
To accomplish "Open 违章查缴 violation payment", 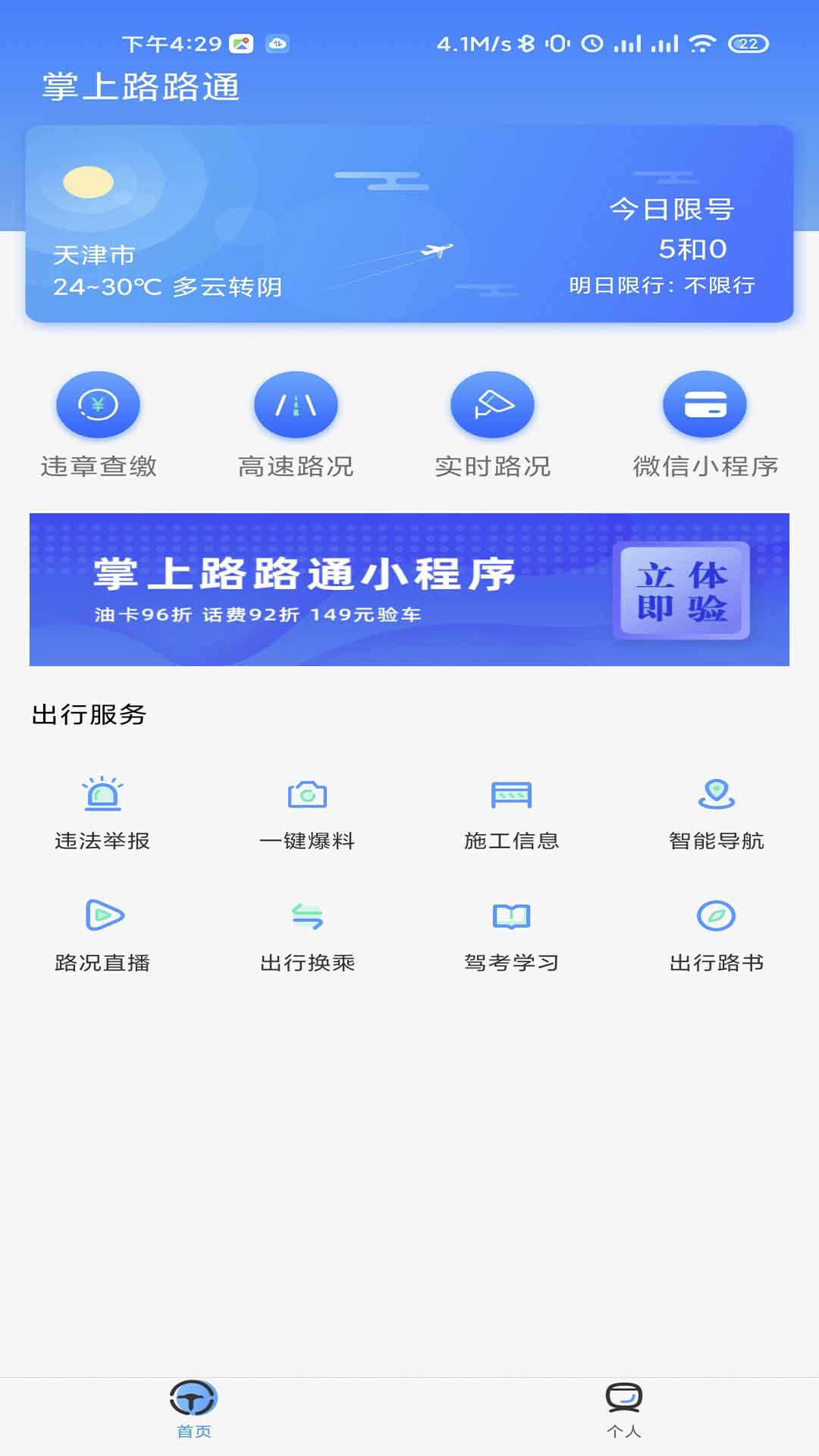I will (x=99, y=425).
